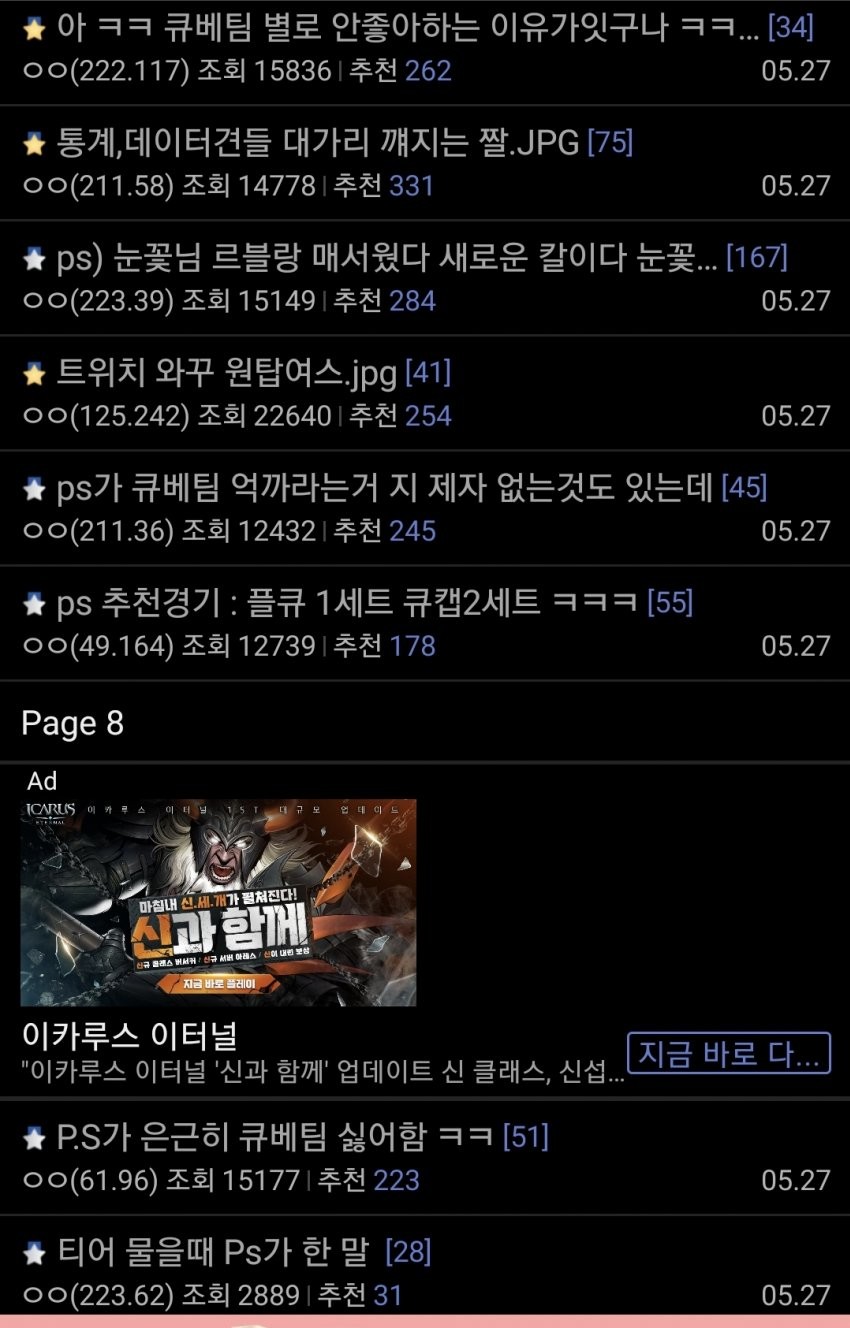The image size is (850, 1328).
Task: Open the 이카루스 이터널 ad banner
Action: coord(218,902)
